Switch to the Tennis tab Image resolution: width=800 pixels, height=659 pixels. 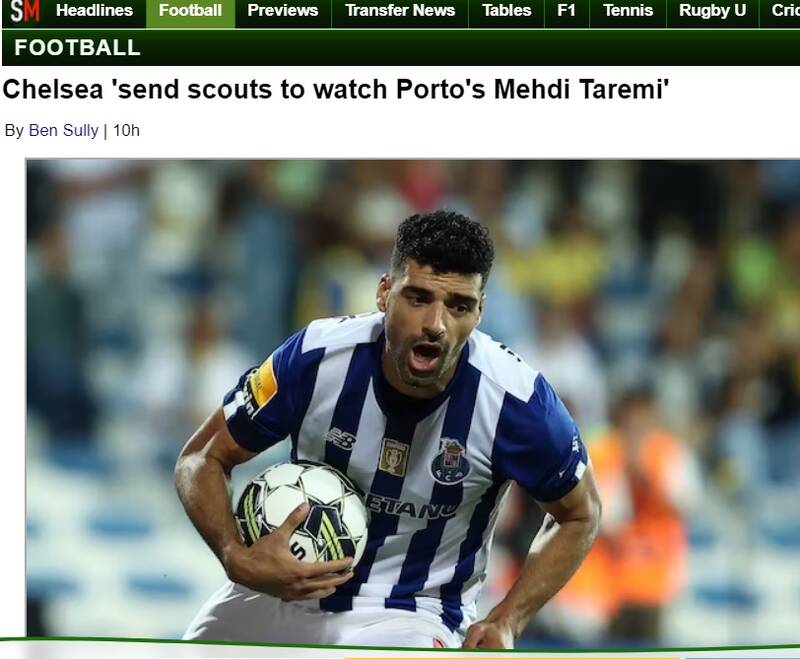[628, 11]
